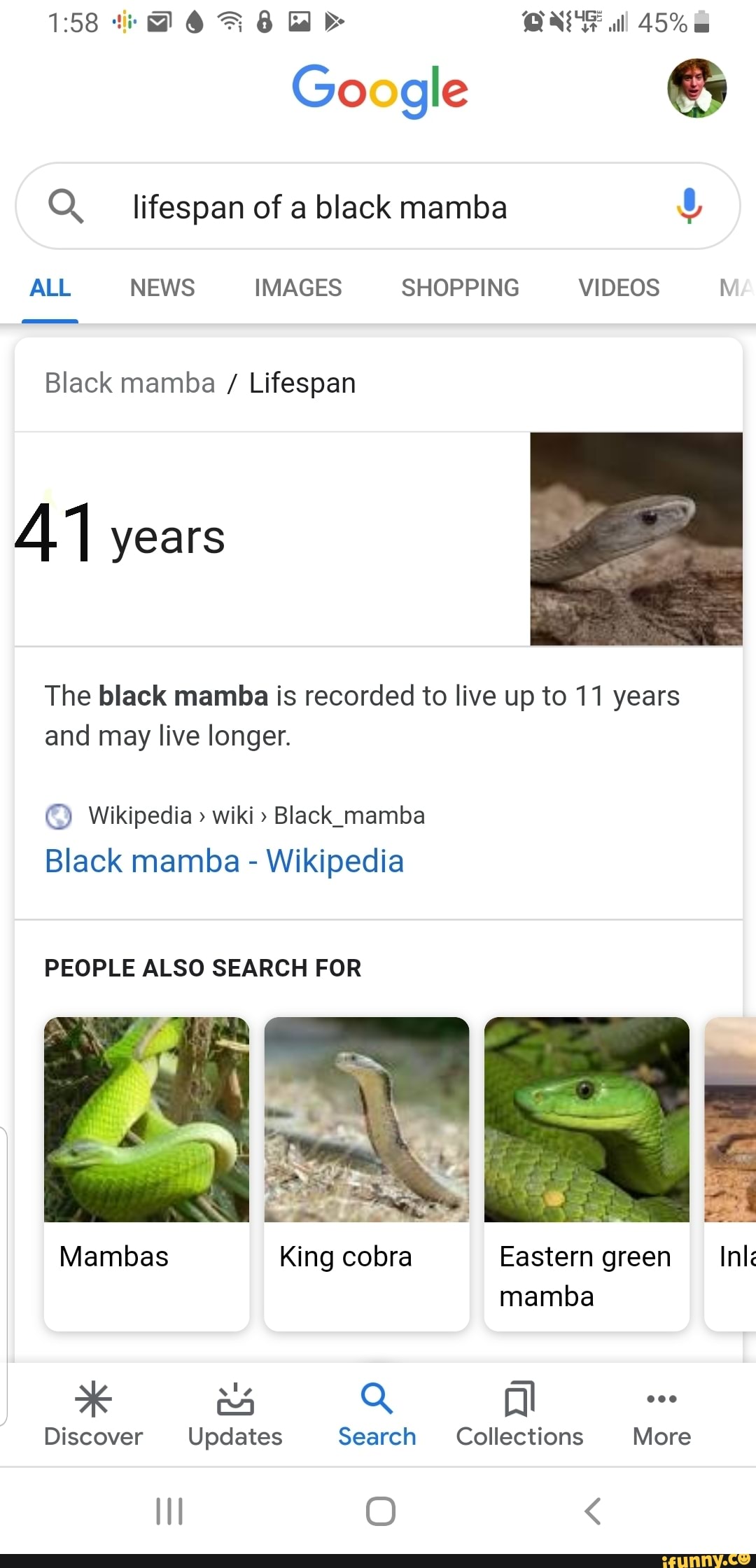Open the Black mamba - Wikipedia result
This screenshot has width=756, height=1568.
coord(224,861)
